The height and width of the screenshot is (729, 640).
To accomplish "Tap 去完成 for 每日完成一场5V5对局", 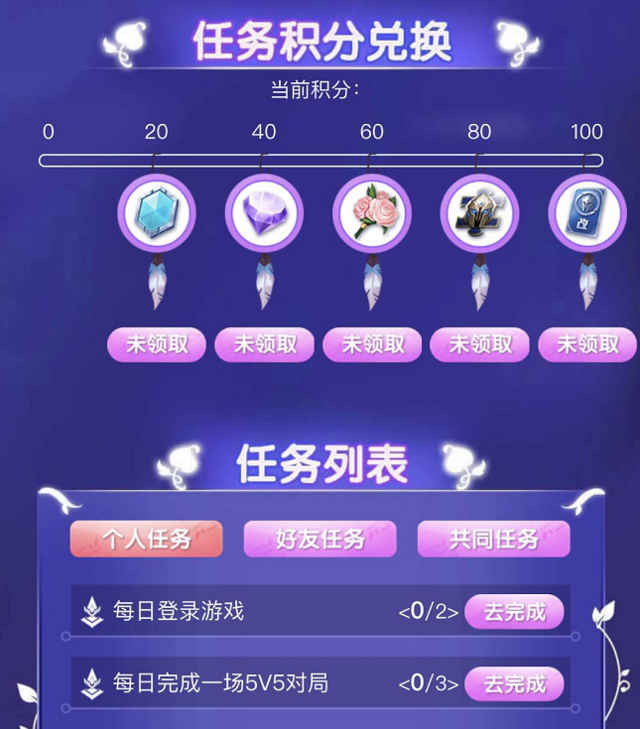I will click(514, 684).
